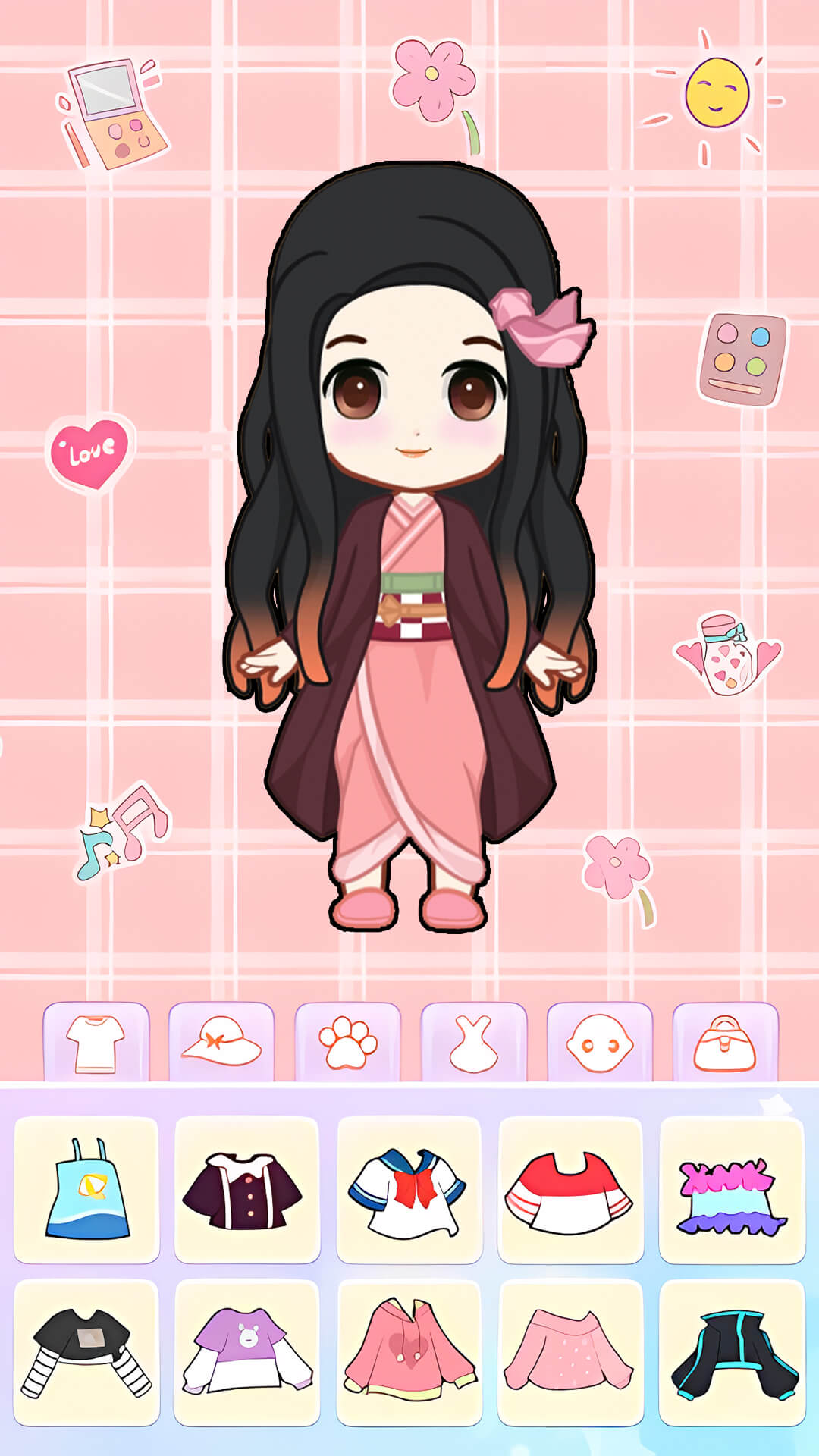This screenshot has height=1456, width=819.
Task: Open the paw print category tab
Action: 347,1043
